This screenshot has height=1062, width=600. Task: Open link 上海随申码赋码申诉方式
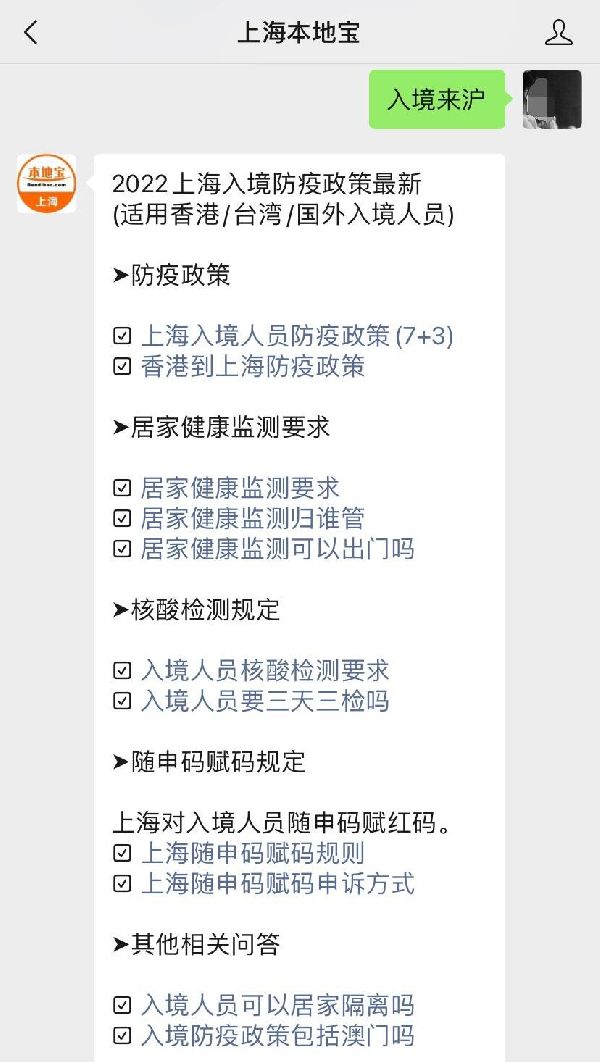tap(278, 884)
